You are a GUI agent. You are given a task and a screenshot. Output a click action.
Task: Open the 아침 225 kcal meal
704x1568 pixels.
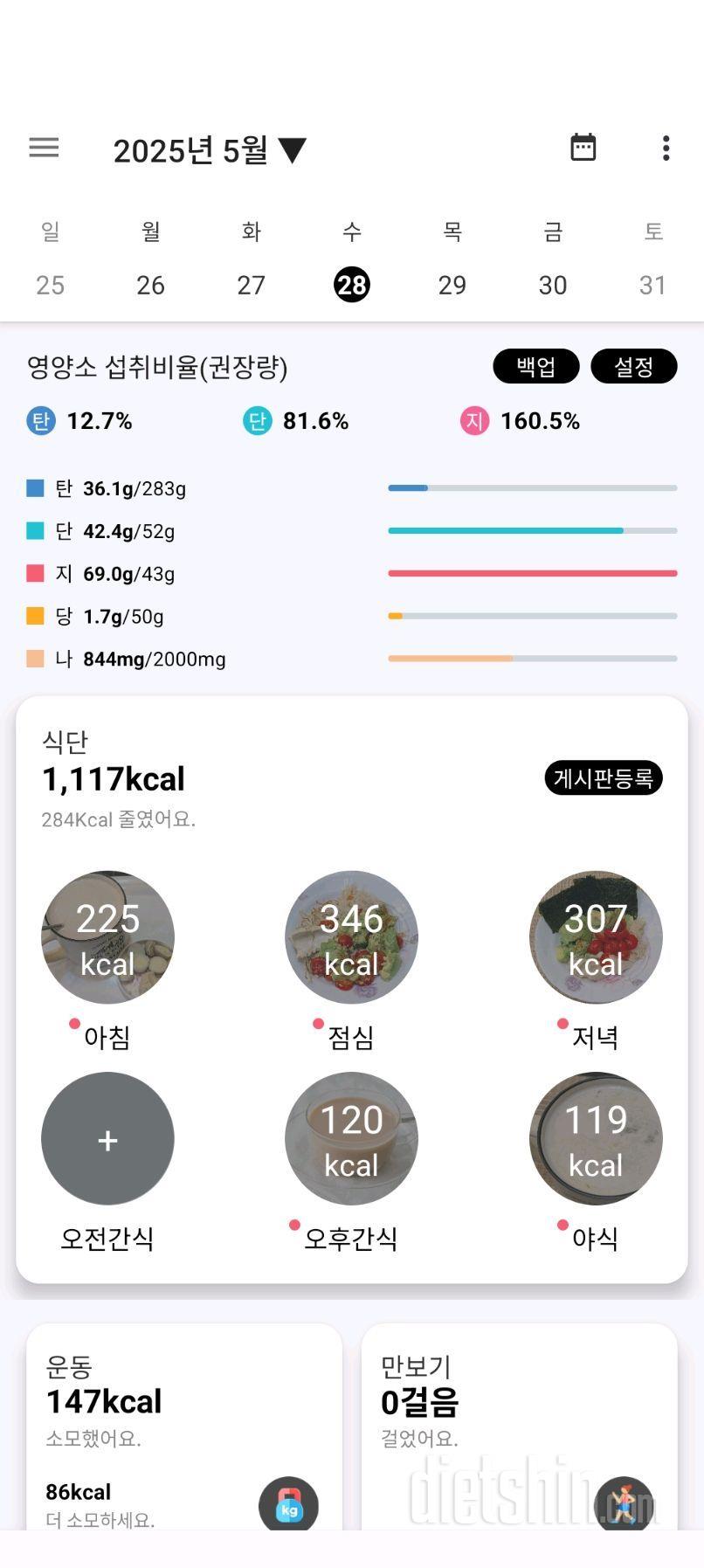107,937
